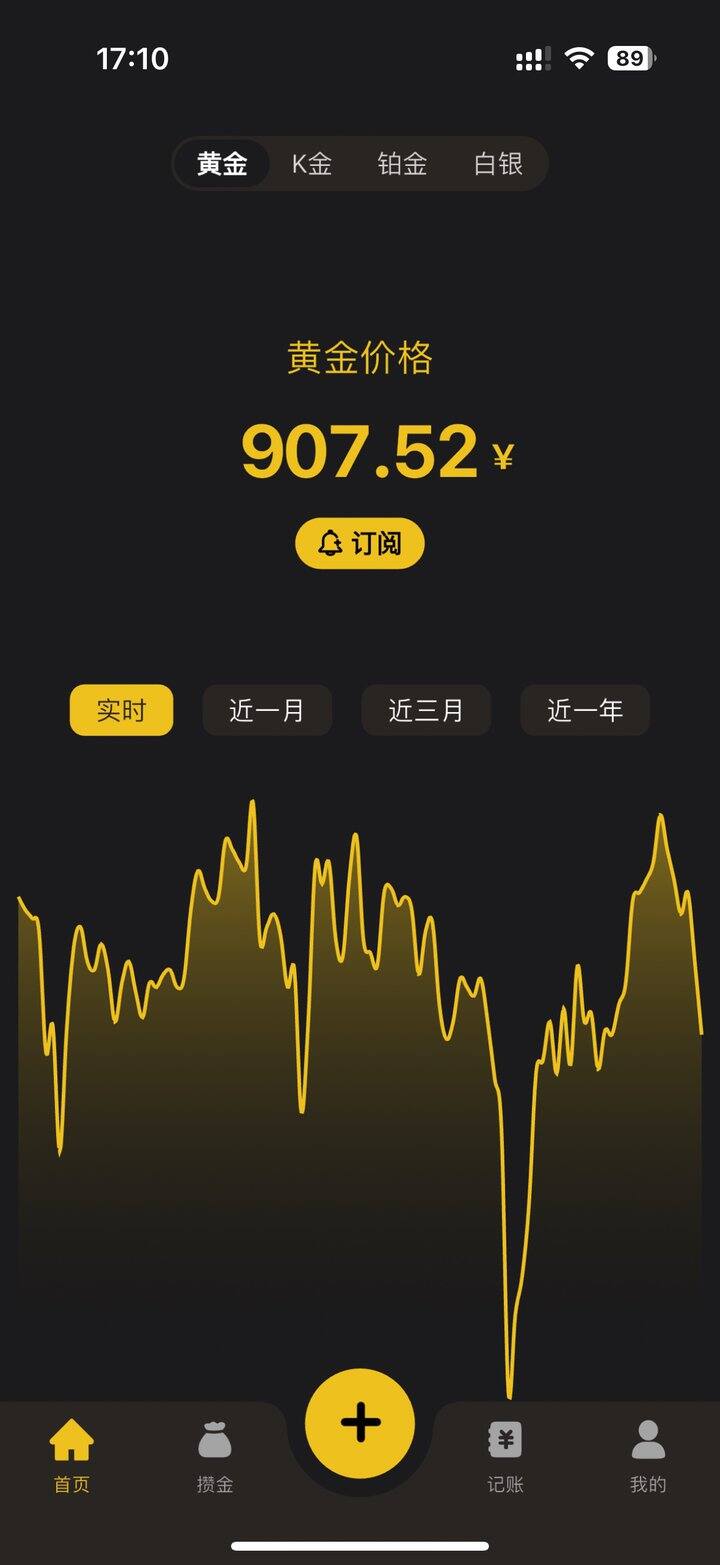The width and height of the screenshot is (720, 1565).
Task: Go to the 攒金 tab
Action: (215, 1456)
